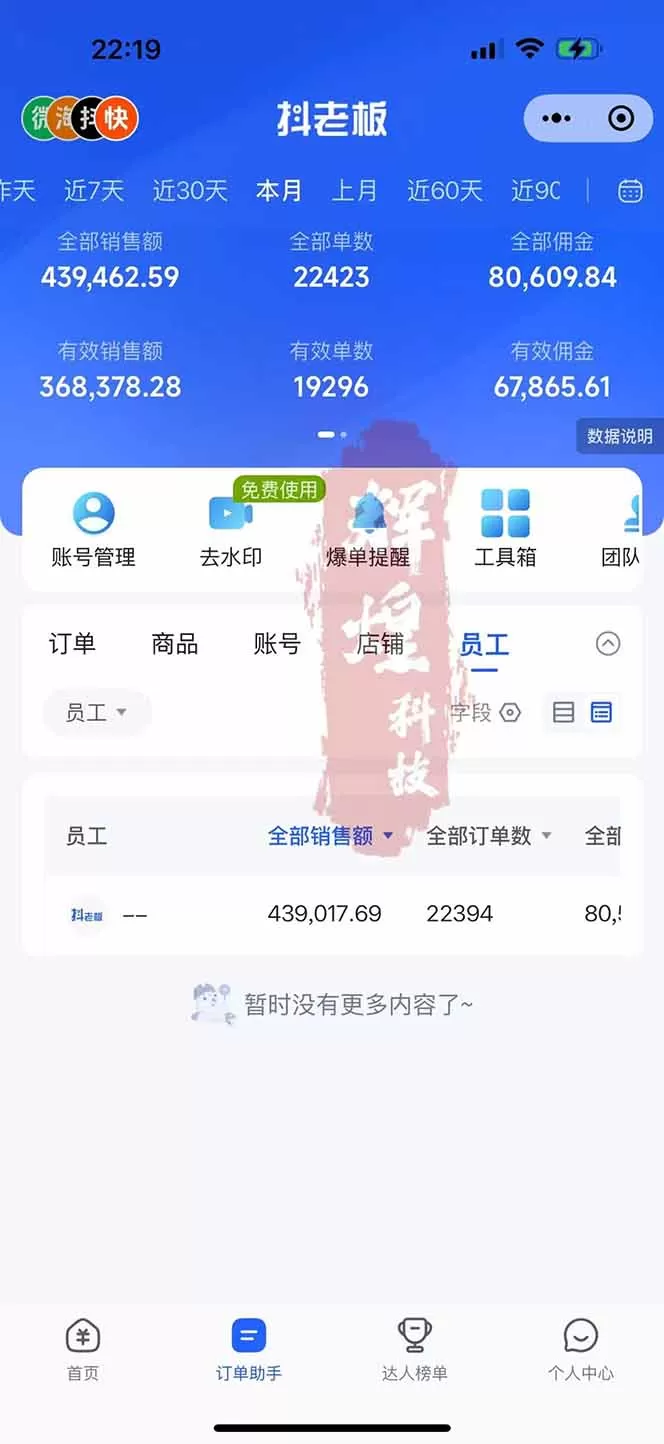The height and width of the screenshot is (1444, 664).
Task: Go to the 首页 home tab
Action: 83,1349
